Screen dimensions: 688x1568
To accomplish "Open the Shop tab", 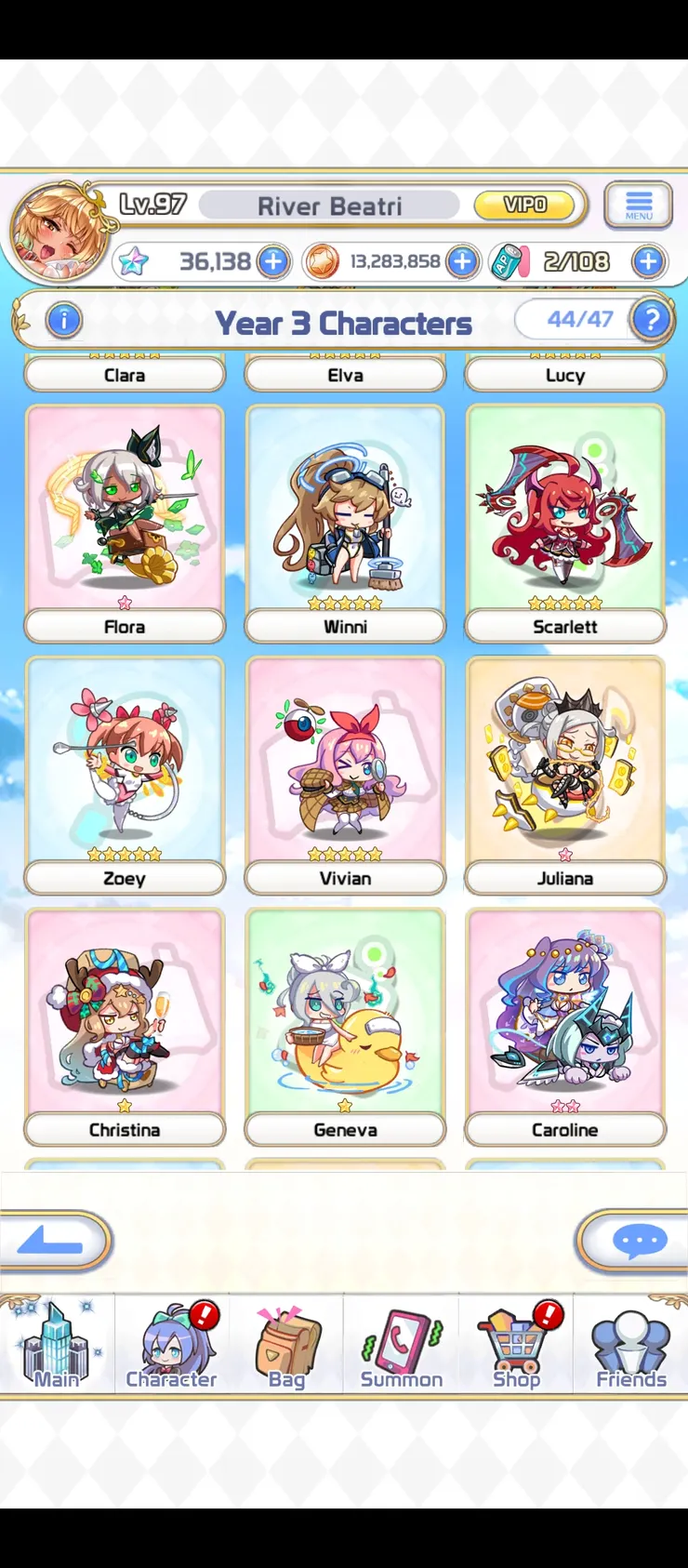I will pyautogui.click(x=516, y=1344).
